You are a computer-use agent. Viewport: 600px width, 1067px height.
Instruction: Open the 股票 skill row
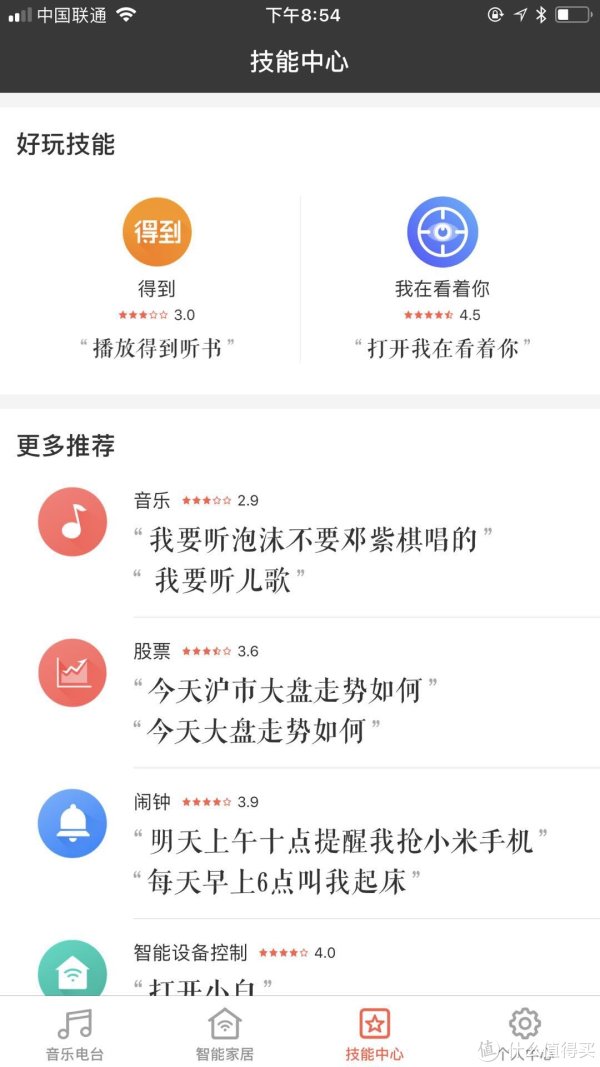click(x=300, y=692)
